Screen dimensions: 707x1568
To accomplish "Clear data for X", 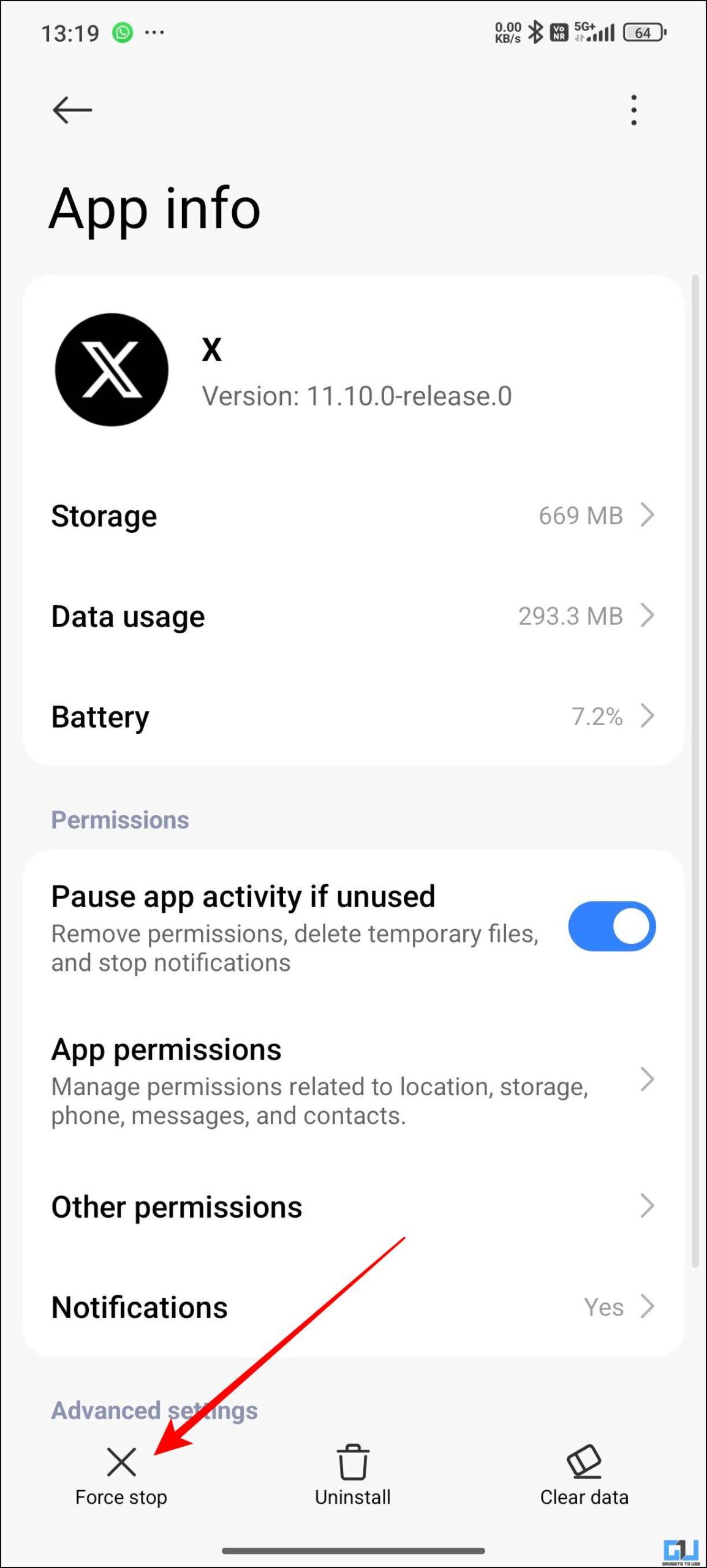I will (x=584, y=1476).
